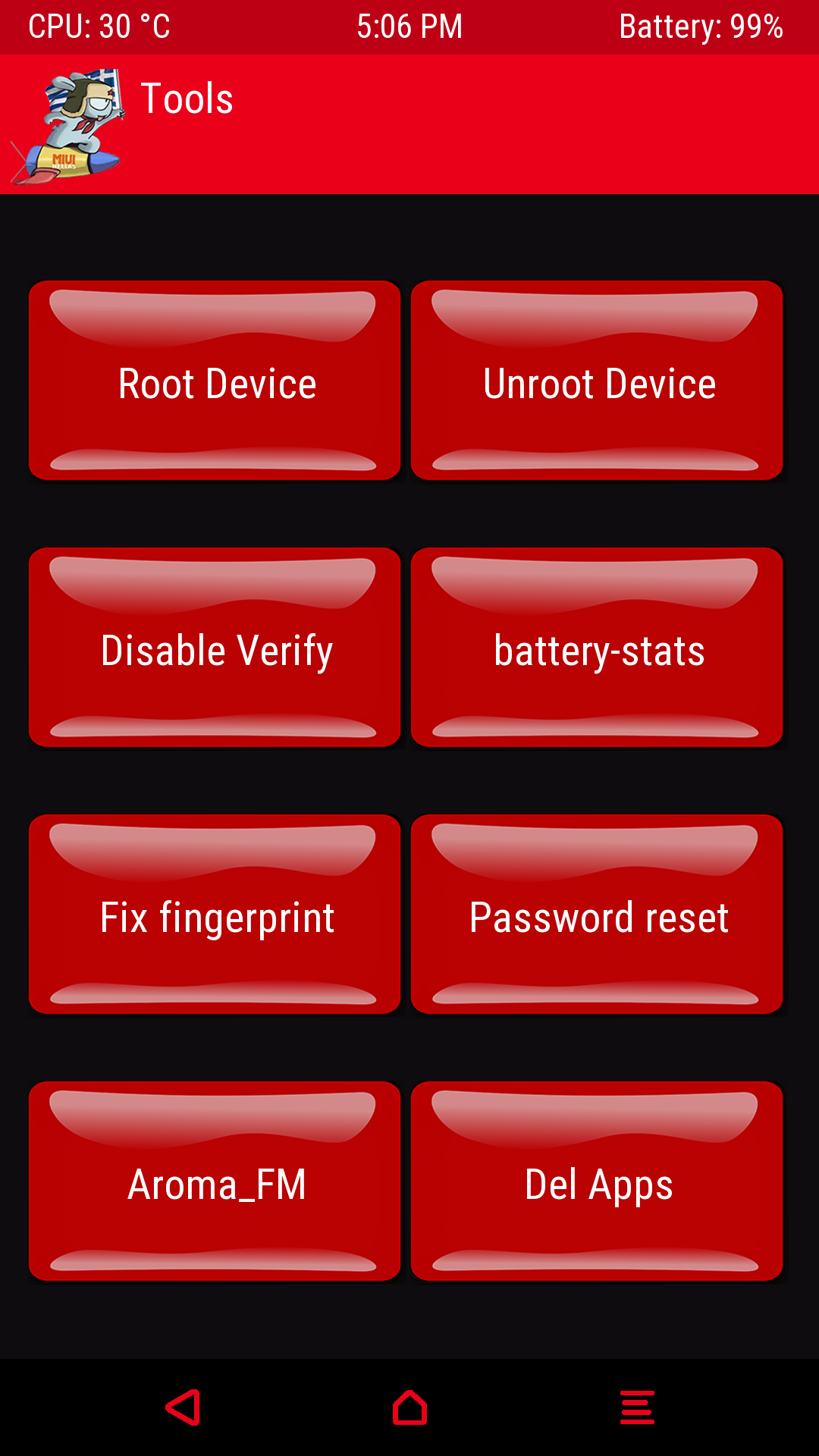Open the log console menu icon
Screen dimensions: 819x1456
coord(637,1407)
